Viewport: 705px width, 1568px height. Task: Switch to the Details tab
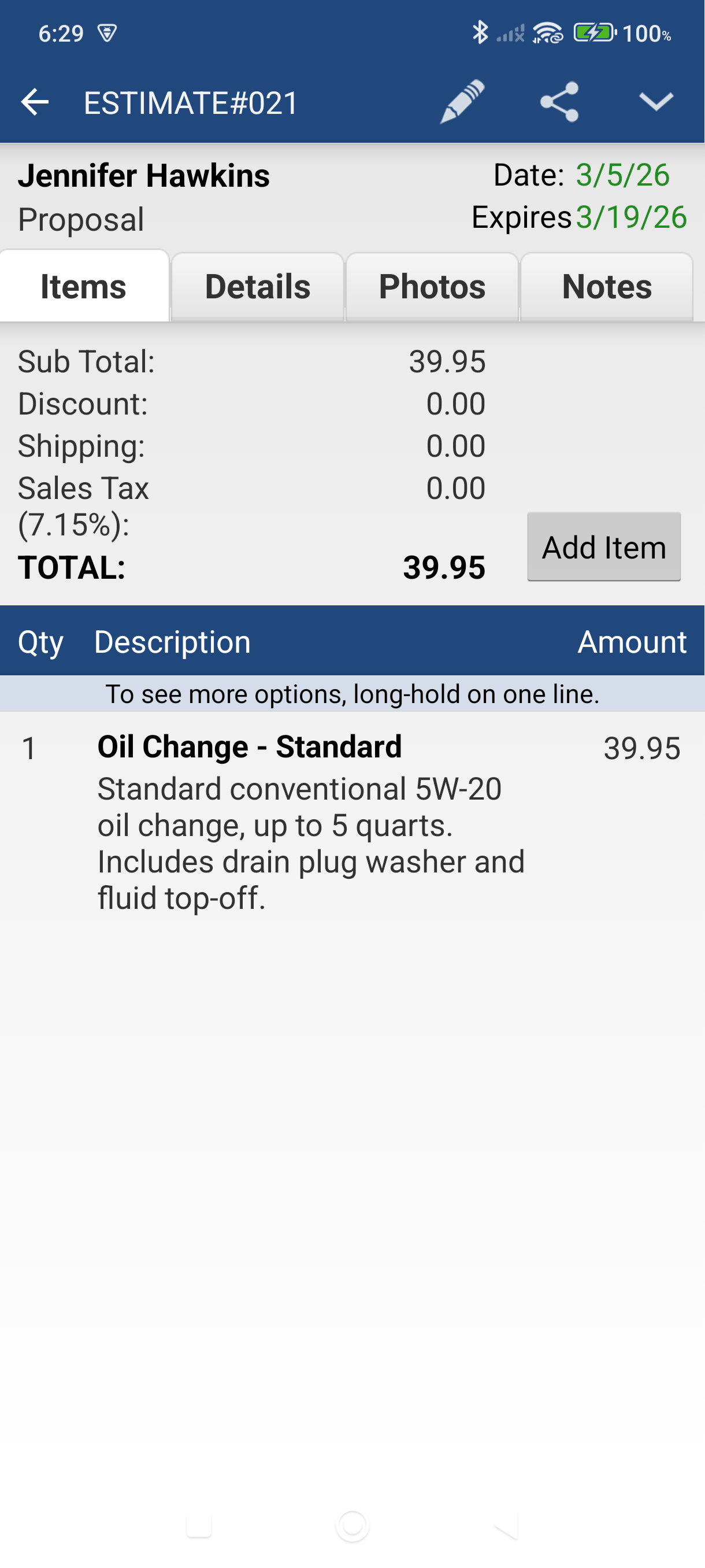(257, 286)
